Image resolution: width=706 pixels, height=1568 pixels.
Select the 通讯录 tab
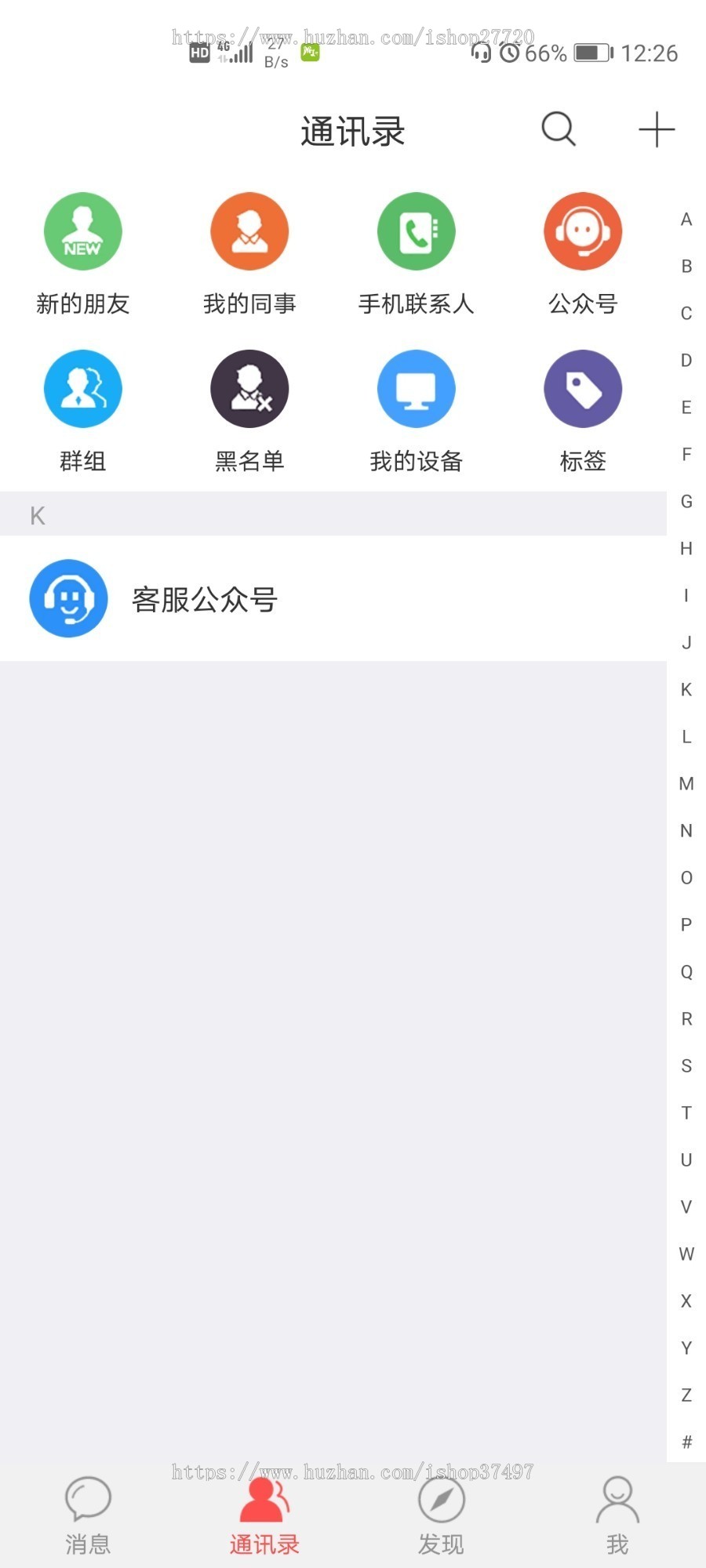(x=264, y=1513)
